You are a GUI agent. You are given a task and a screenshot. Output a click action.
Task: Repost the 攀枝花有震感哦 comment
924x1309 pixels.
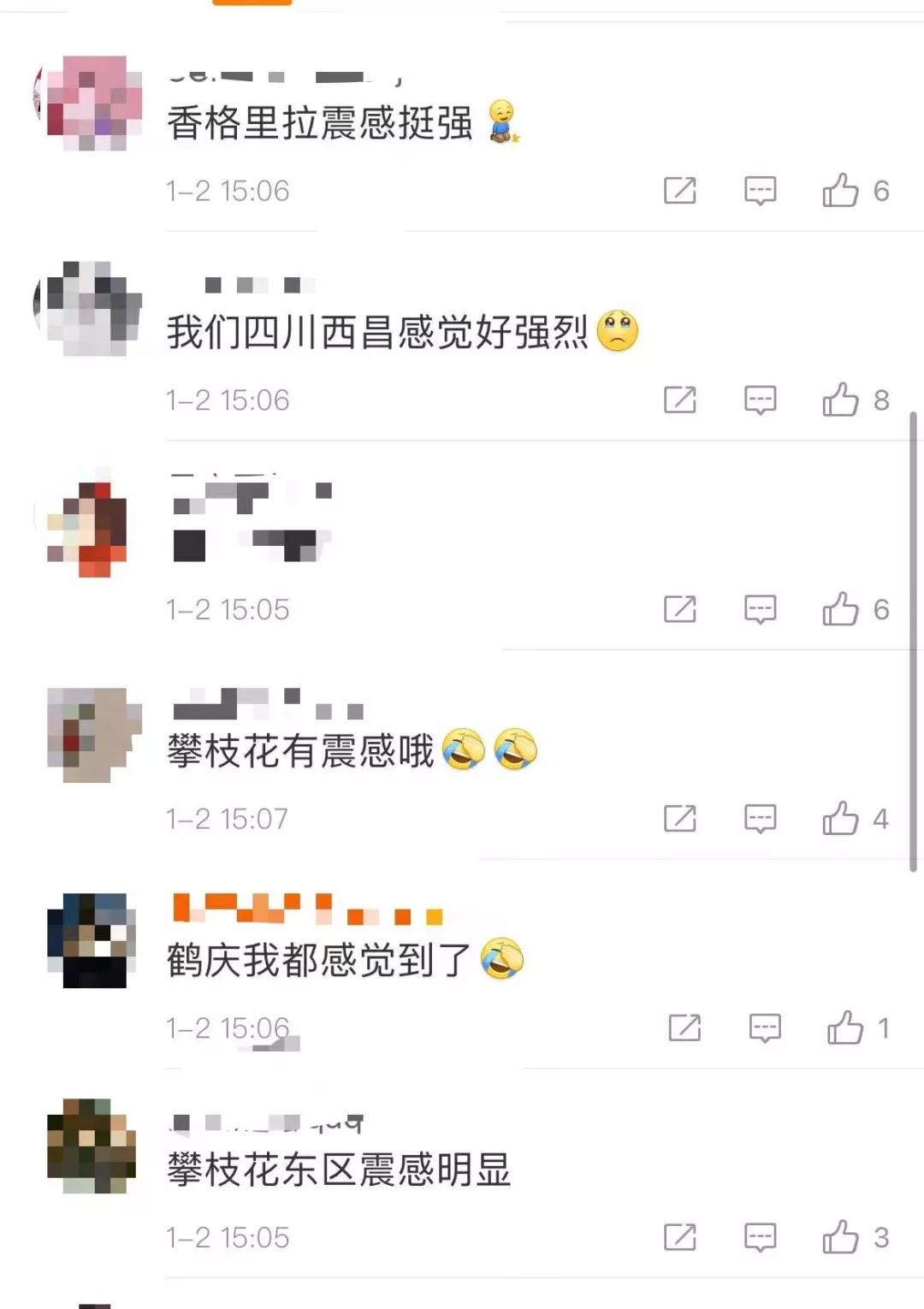[680, 819]
